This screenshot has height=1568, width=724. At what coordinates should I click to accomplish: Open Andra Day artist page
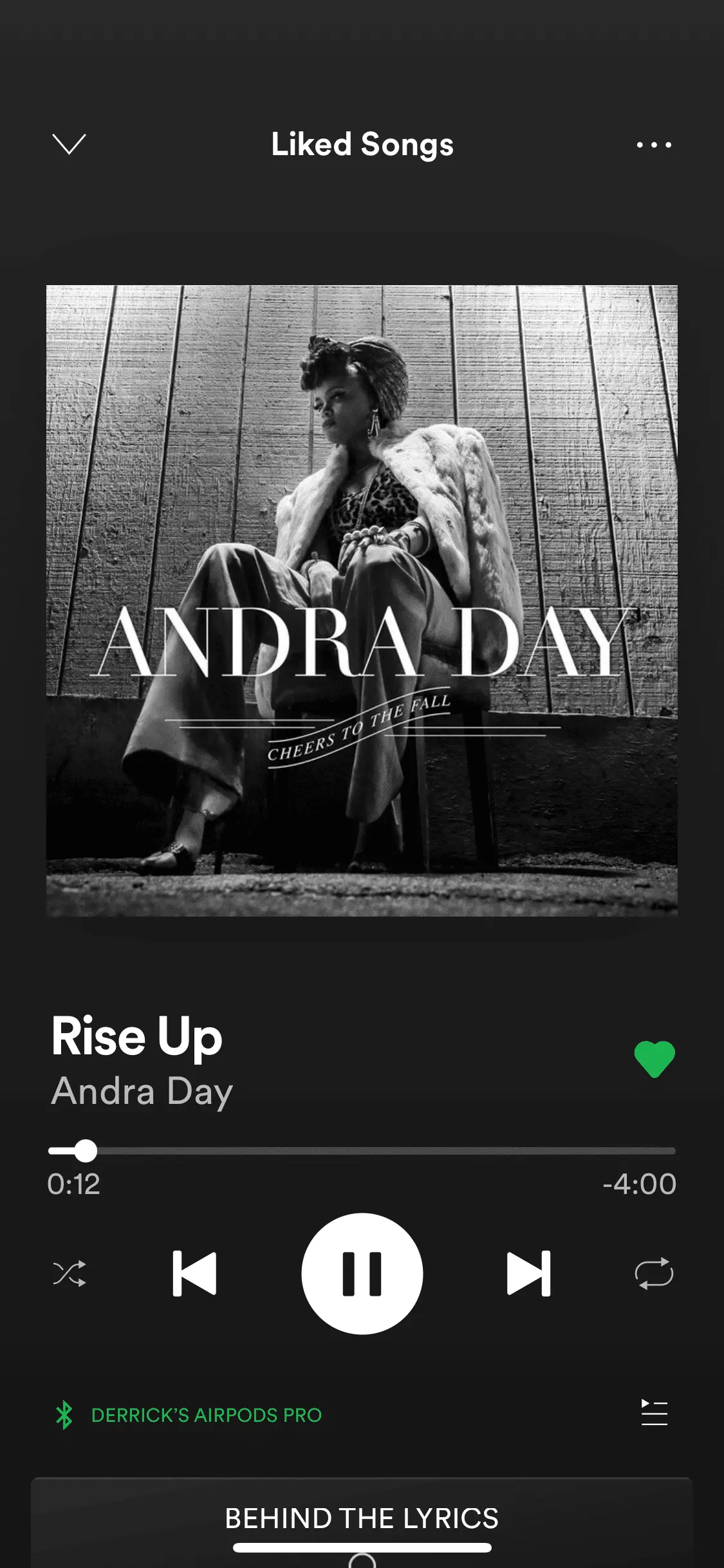coord(142,1092)
